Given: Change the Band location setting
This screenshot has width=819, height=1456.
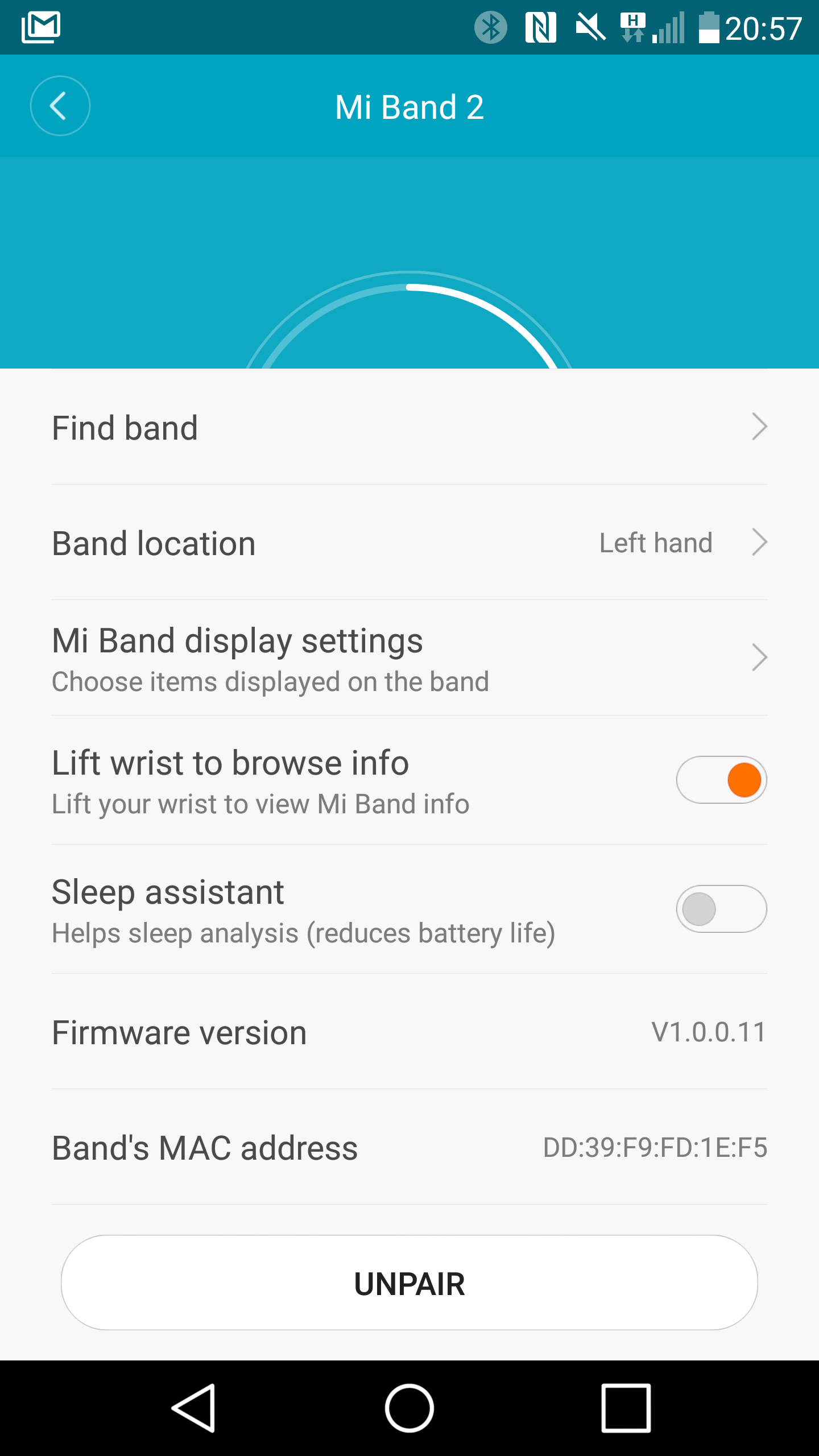Looking at the screenshot, I should click(409, 543).
